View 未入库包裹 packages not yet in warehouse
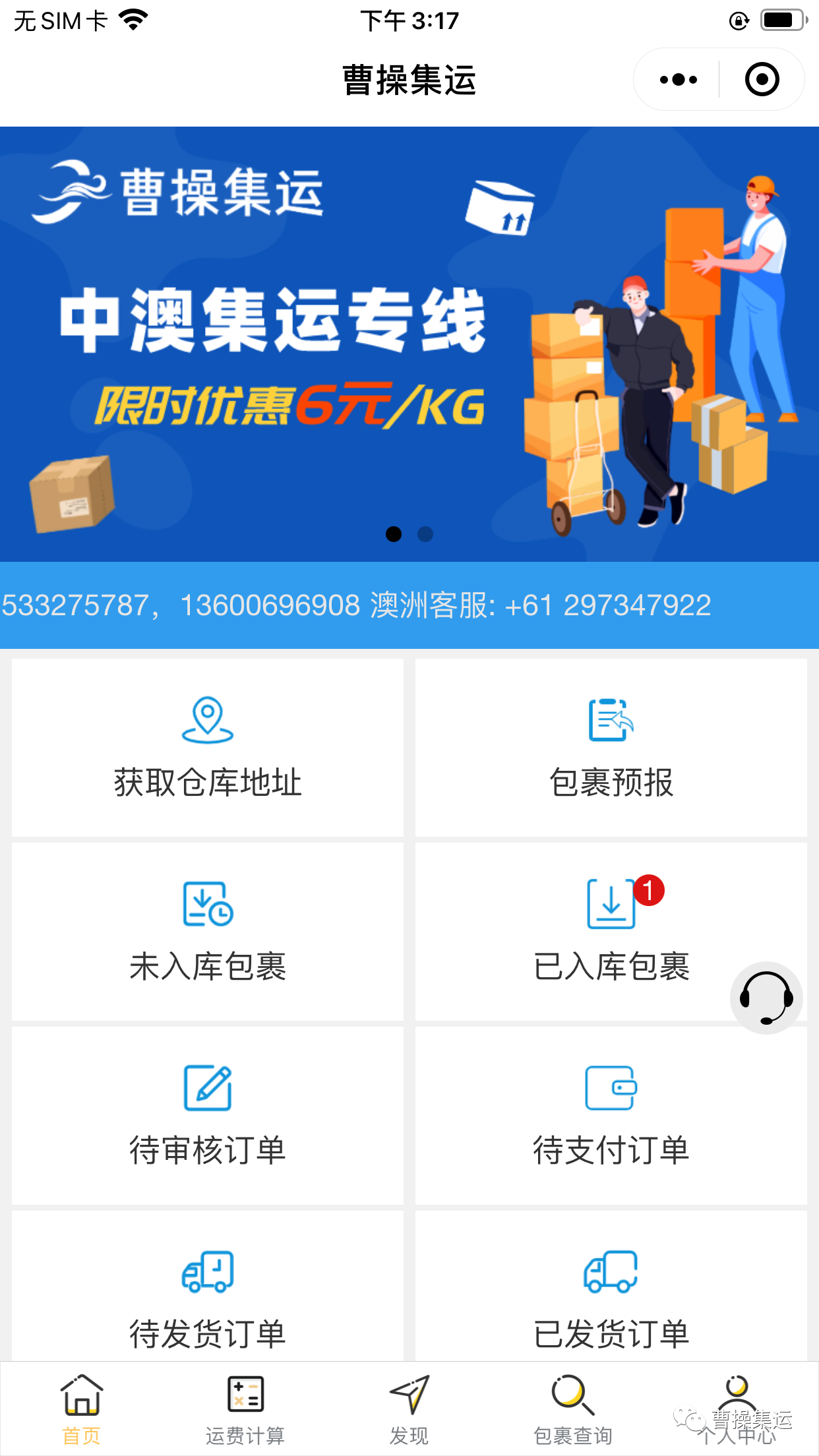The image size is (819, 1456). pos(207,932)
